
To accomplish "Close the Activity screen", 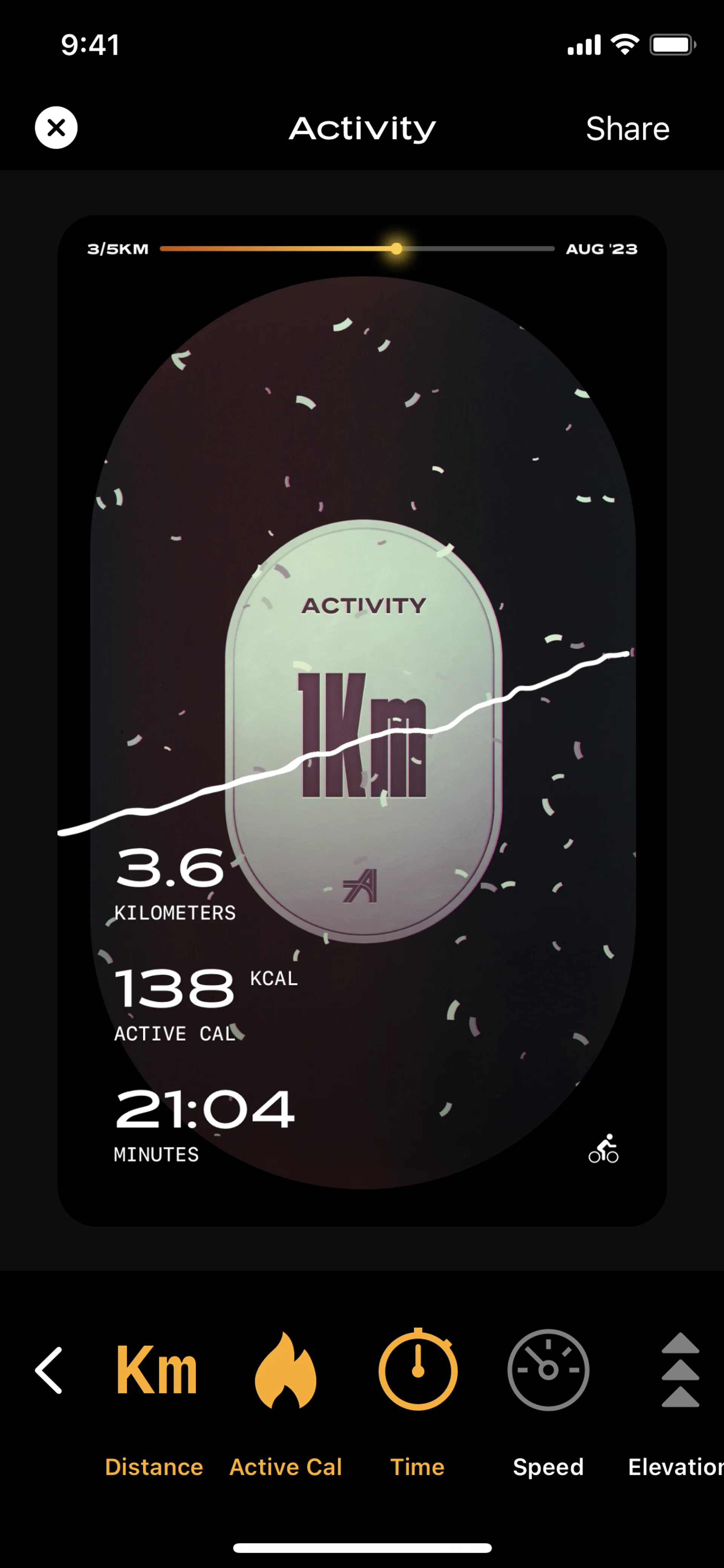I will 56,128.
